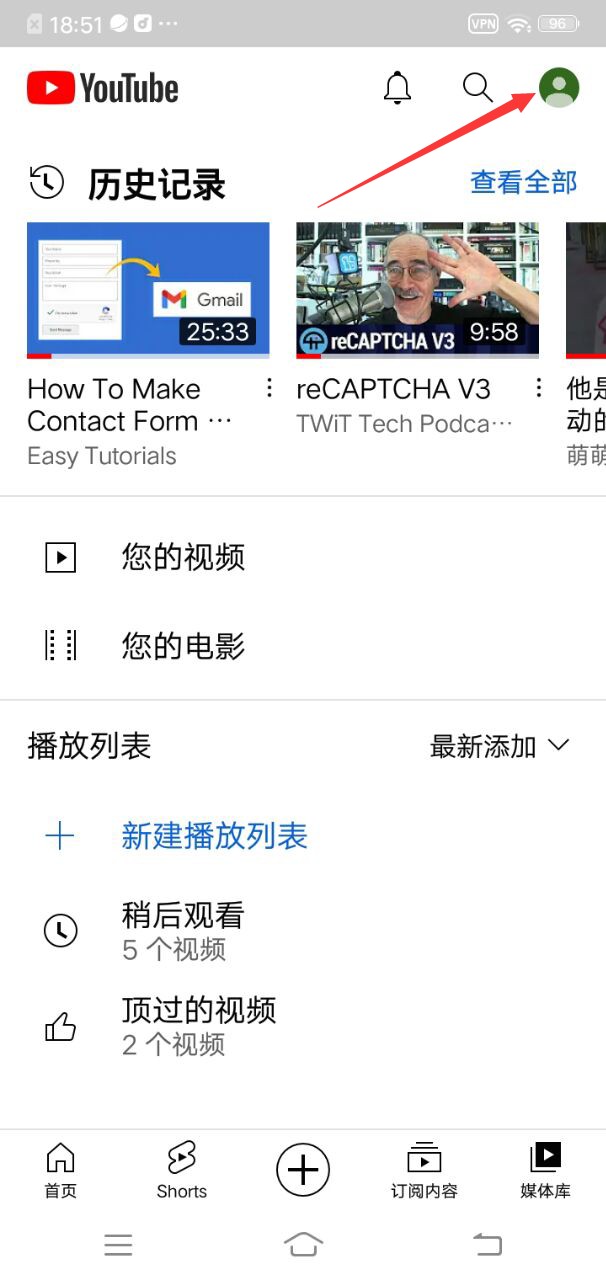Tap the plus create button
Viewport: 606px width, 1280px height.
303,1170
